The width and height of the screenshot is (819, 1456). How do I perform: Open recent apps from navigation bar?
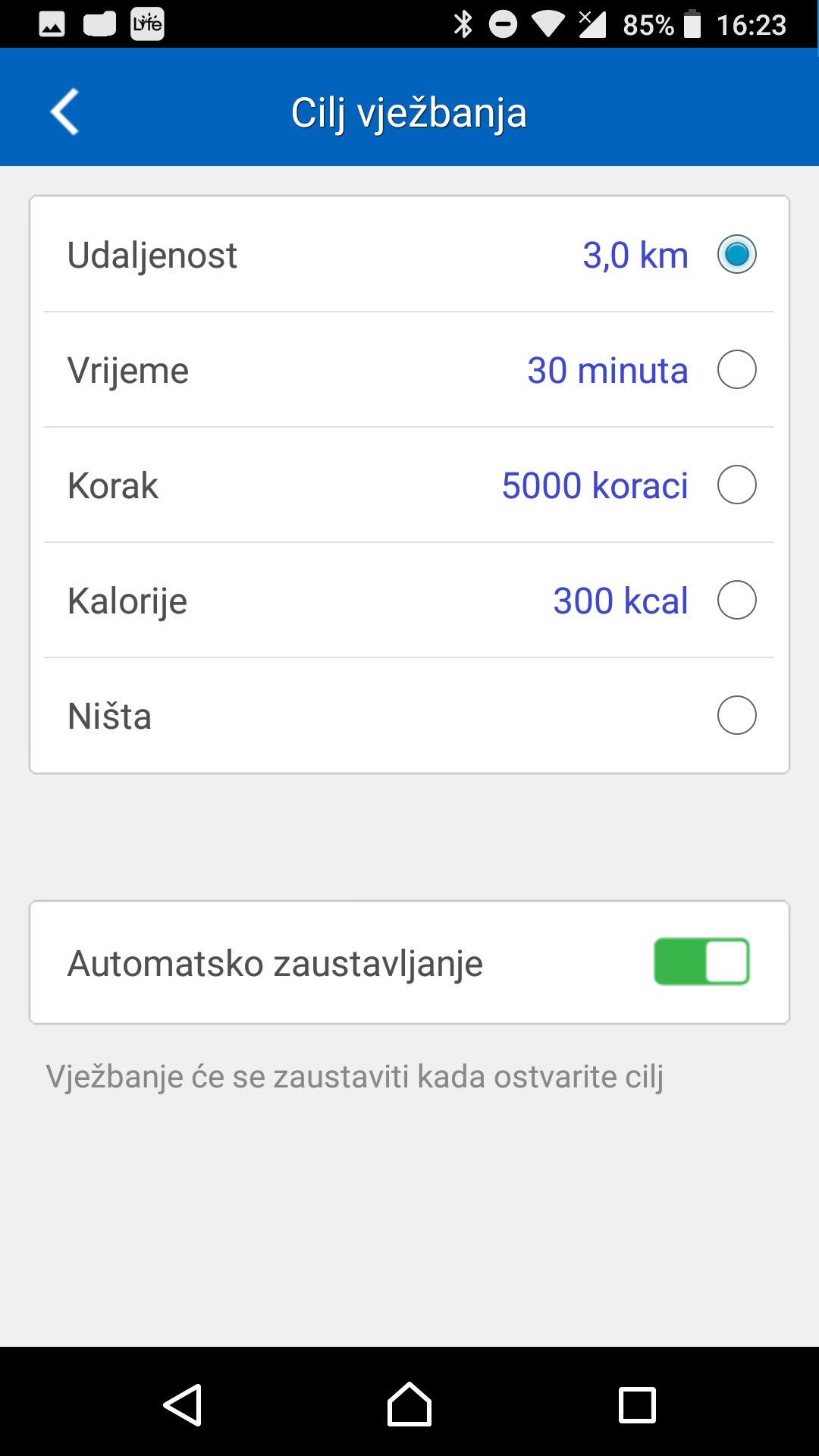click(x=637, y=1404)
